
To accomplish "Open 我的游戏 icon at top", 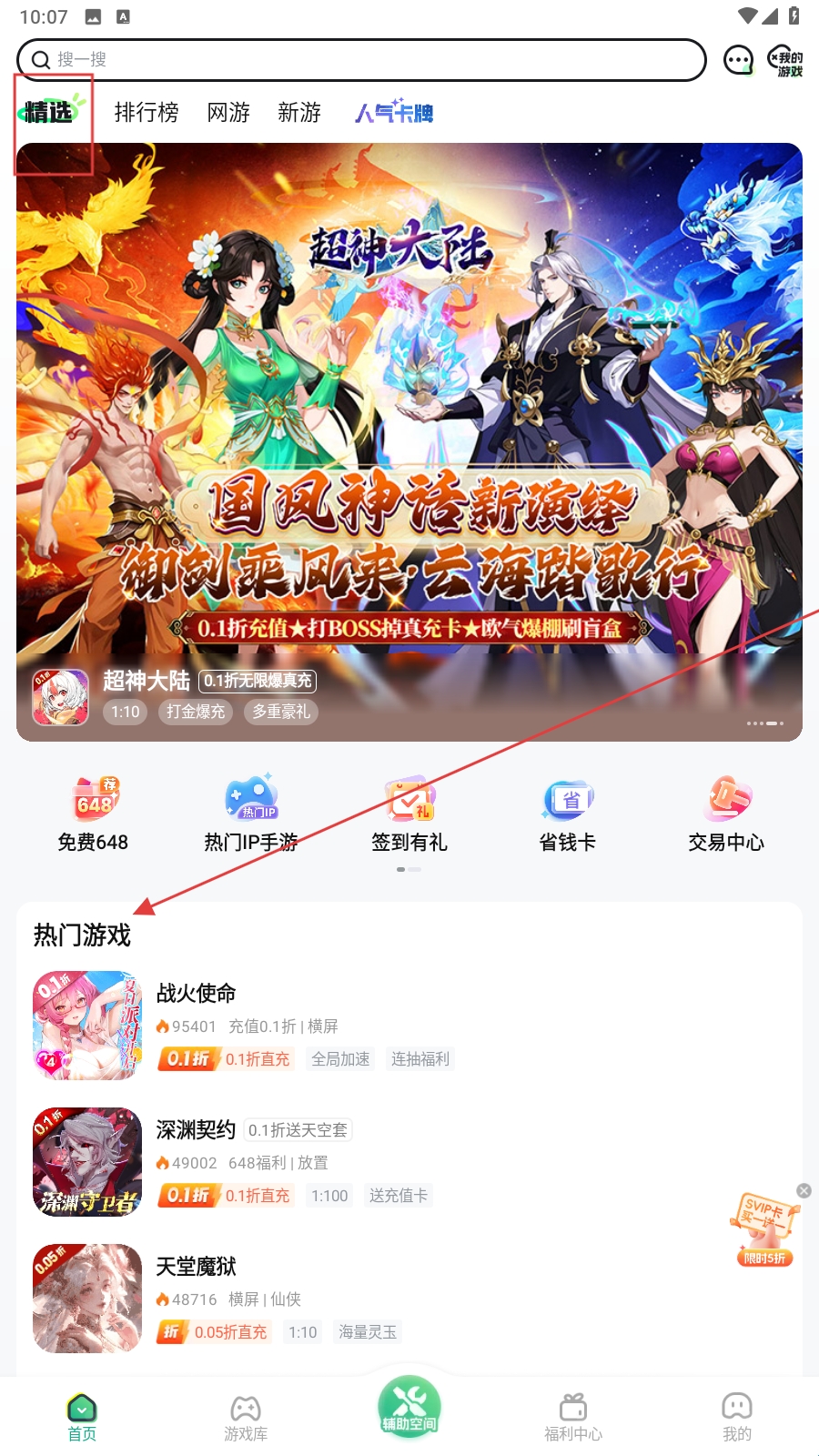I will 785,61.
